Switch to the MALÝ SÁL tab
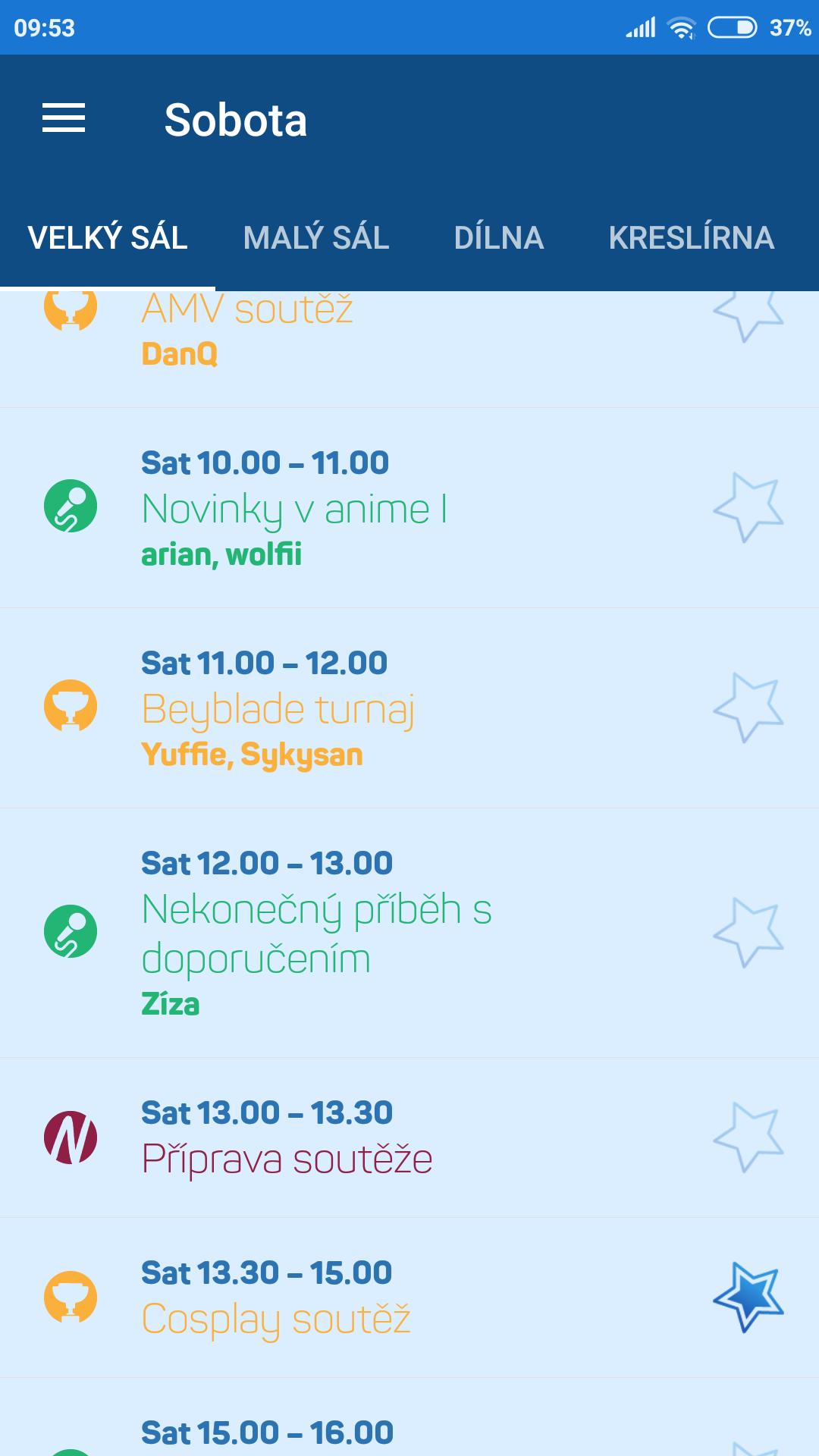Image resolution: width=819 pixels, height=1456 pixels. coord(315,238)
